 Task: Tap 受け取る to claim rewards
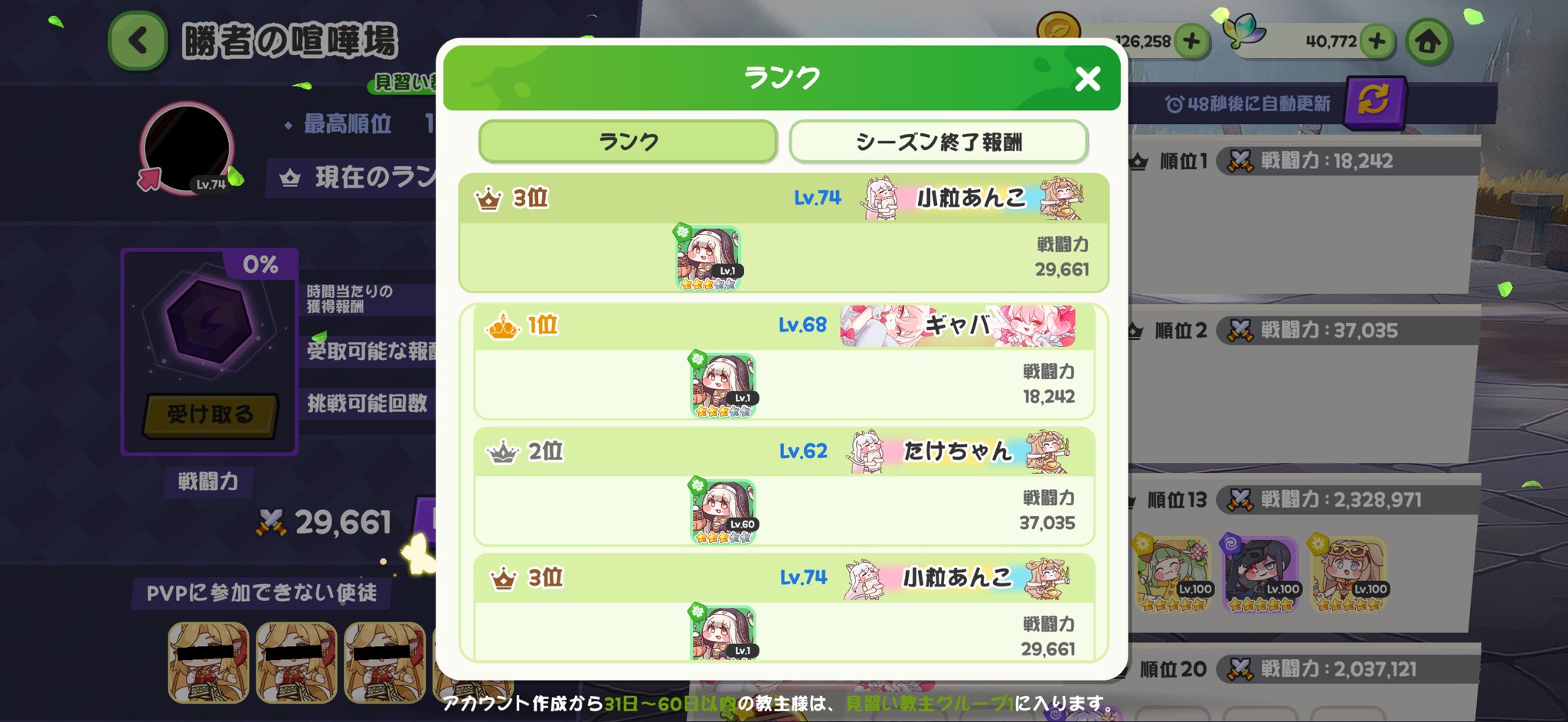coord(210,415)
